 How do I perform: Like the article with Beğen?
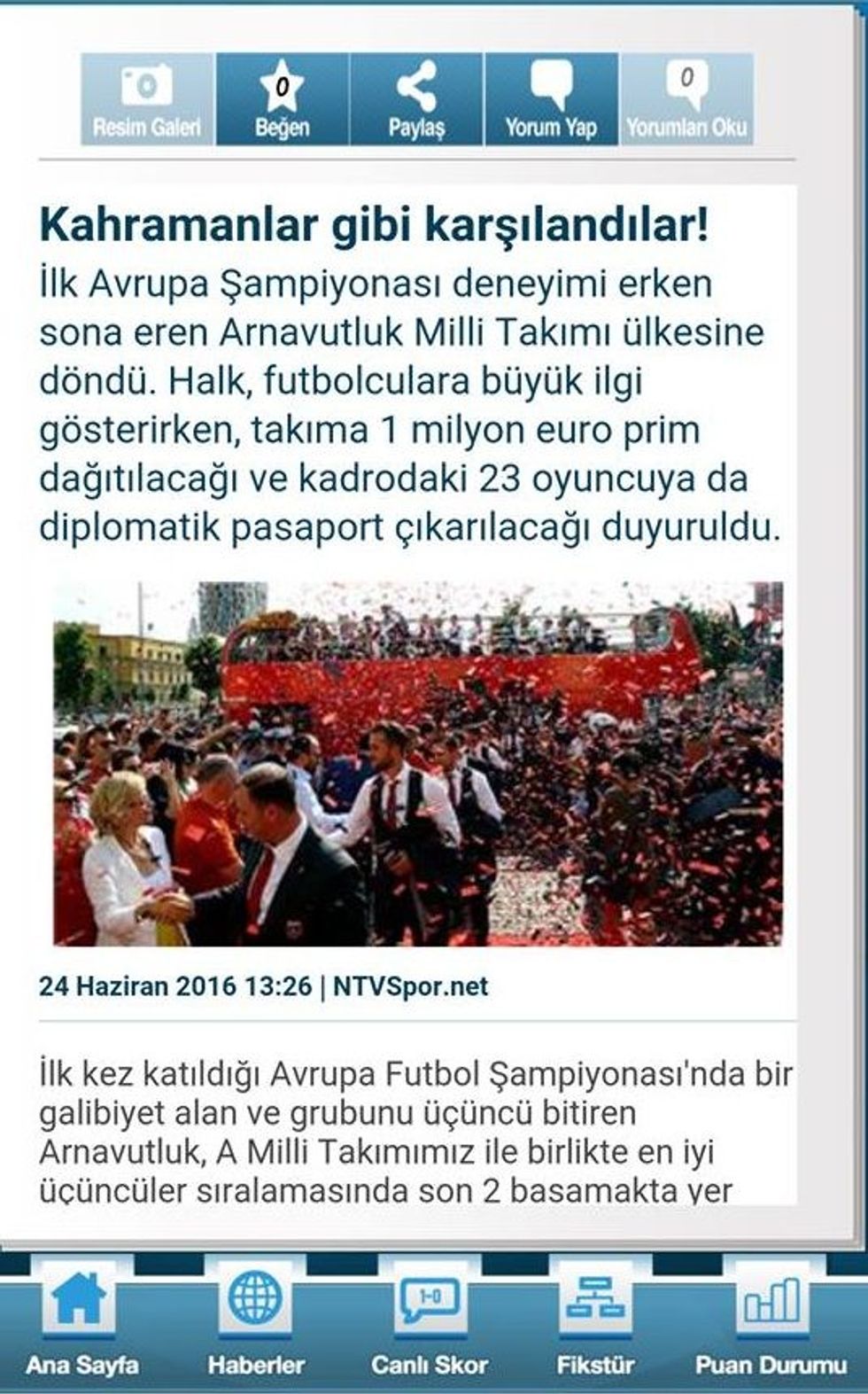(x=282, y=99)
